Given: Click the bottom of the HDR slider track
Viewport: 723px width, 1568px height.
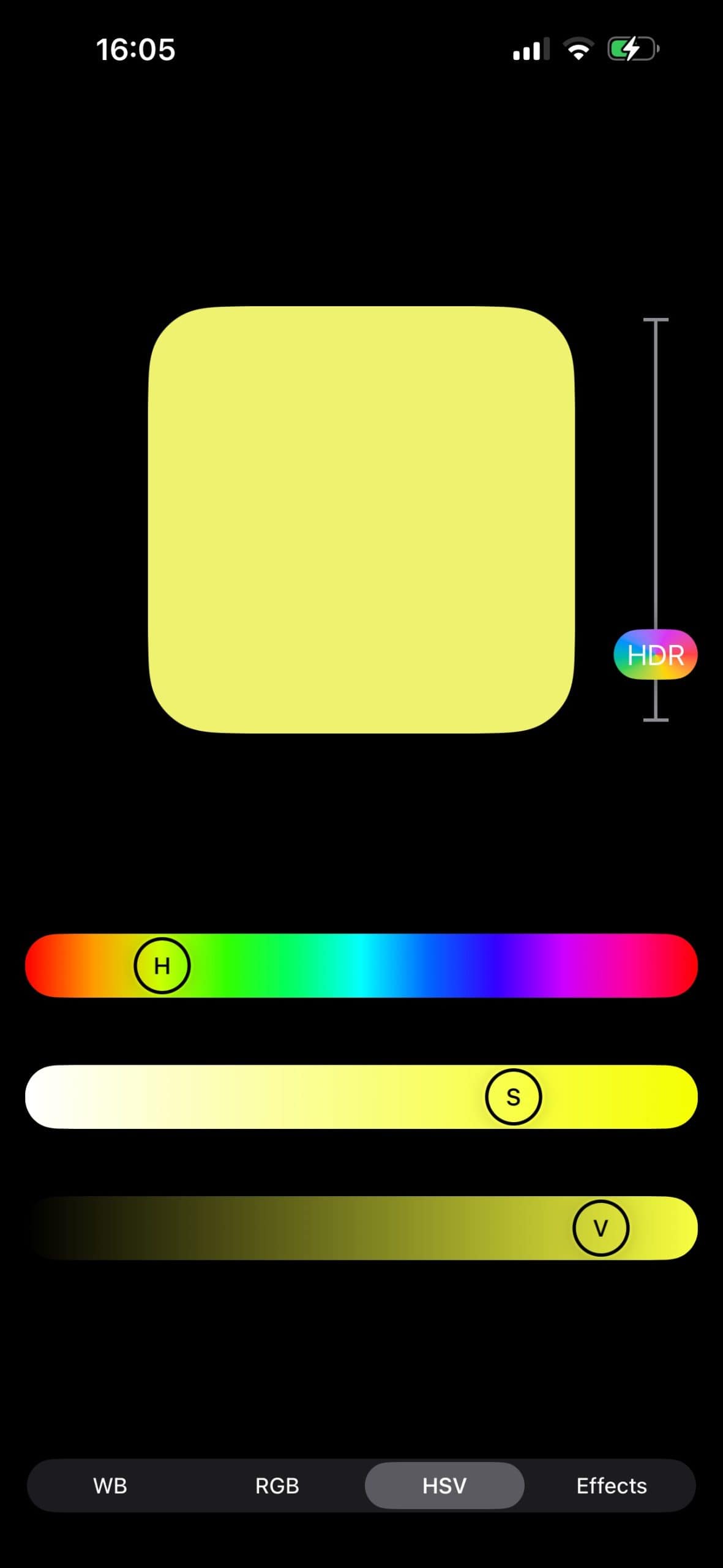Looking at the screenshot, I should pos(656,720).
